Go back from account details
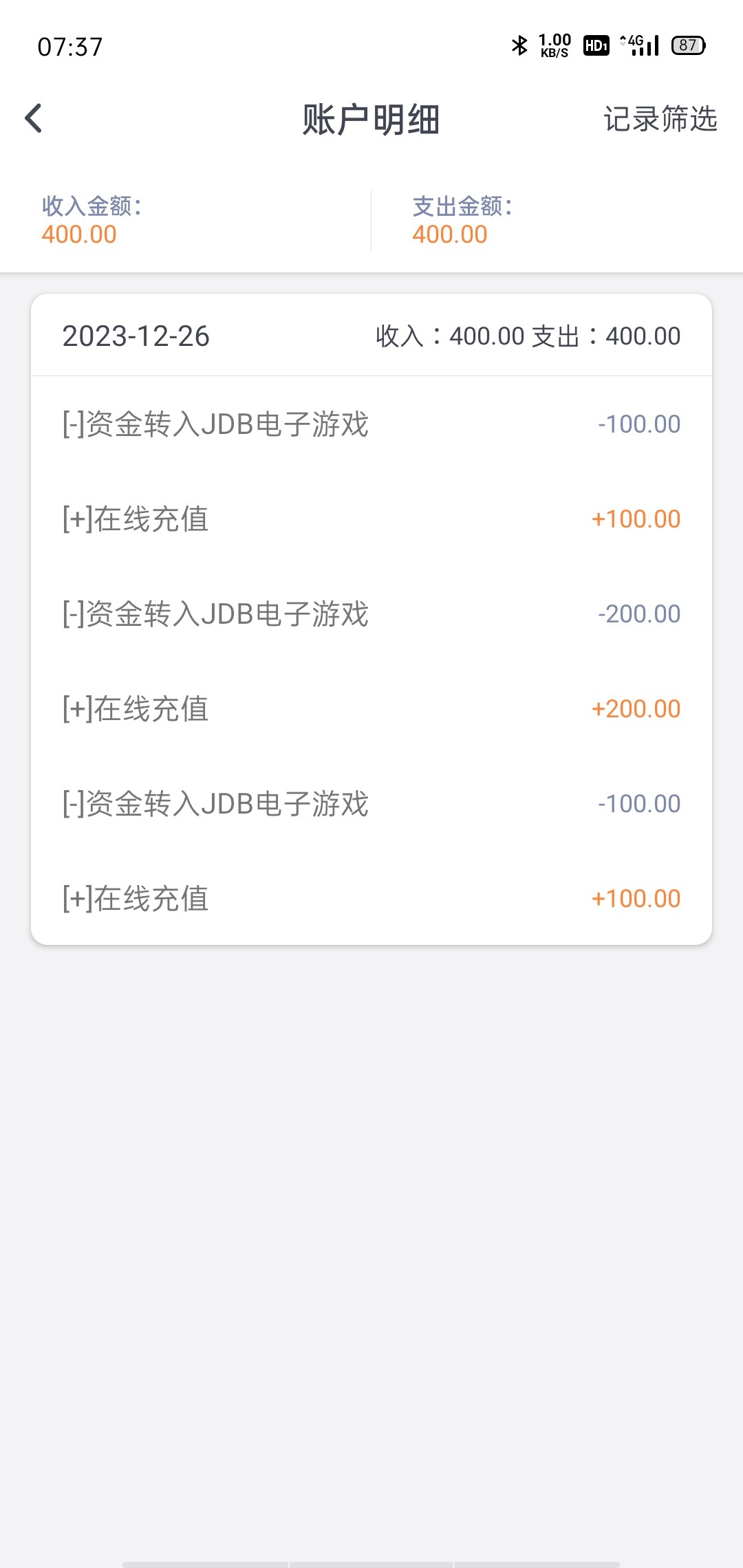This screenshot has height=1568, width=743. click(34, 118)
